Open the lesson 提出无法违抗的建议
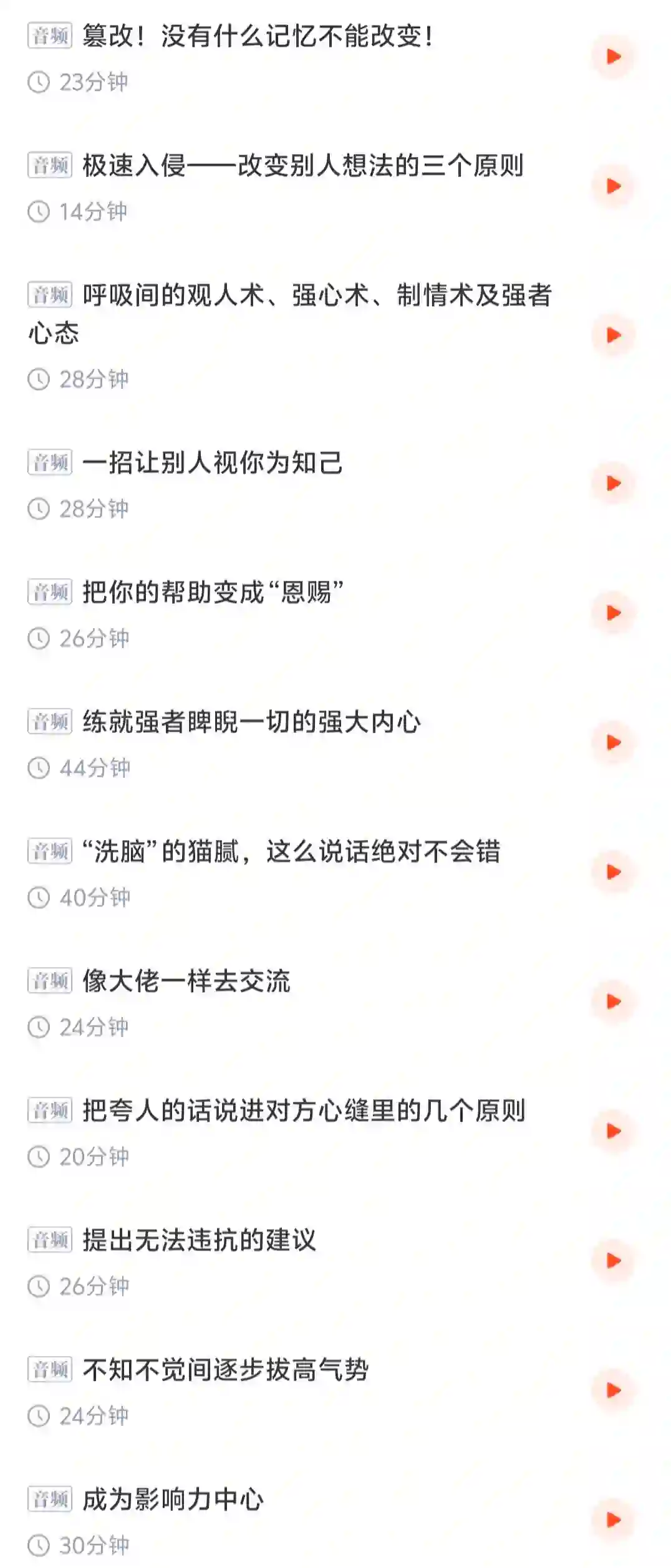This screenshot has height=1568, width=671. point(200,1241)
